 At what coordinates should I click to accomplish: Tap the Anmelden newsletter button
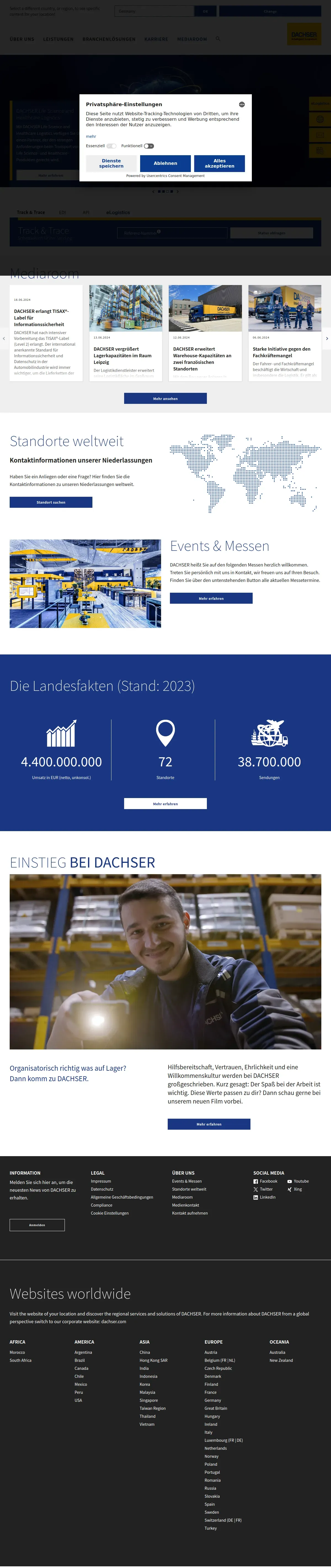click(37, 1225)
